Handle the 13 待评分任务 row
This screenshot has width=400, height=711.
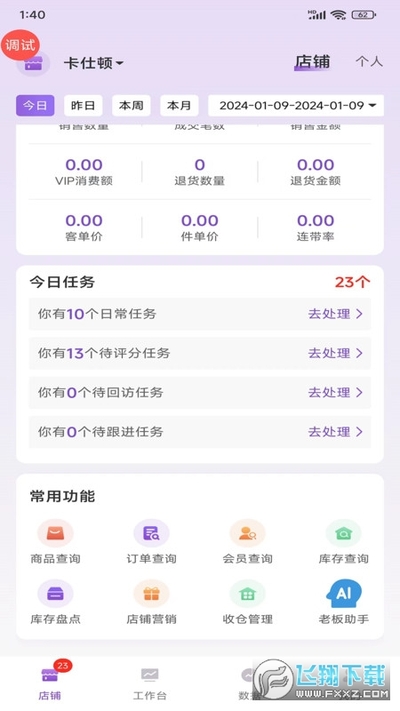200,353
